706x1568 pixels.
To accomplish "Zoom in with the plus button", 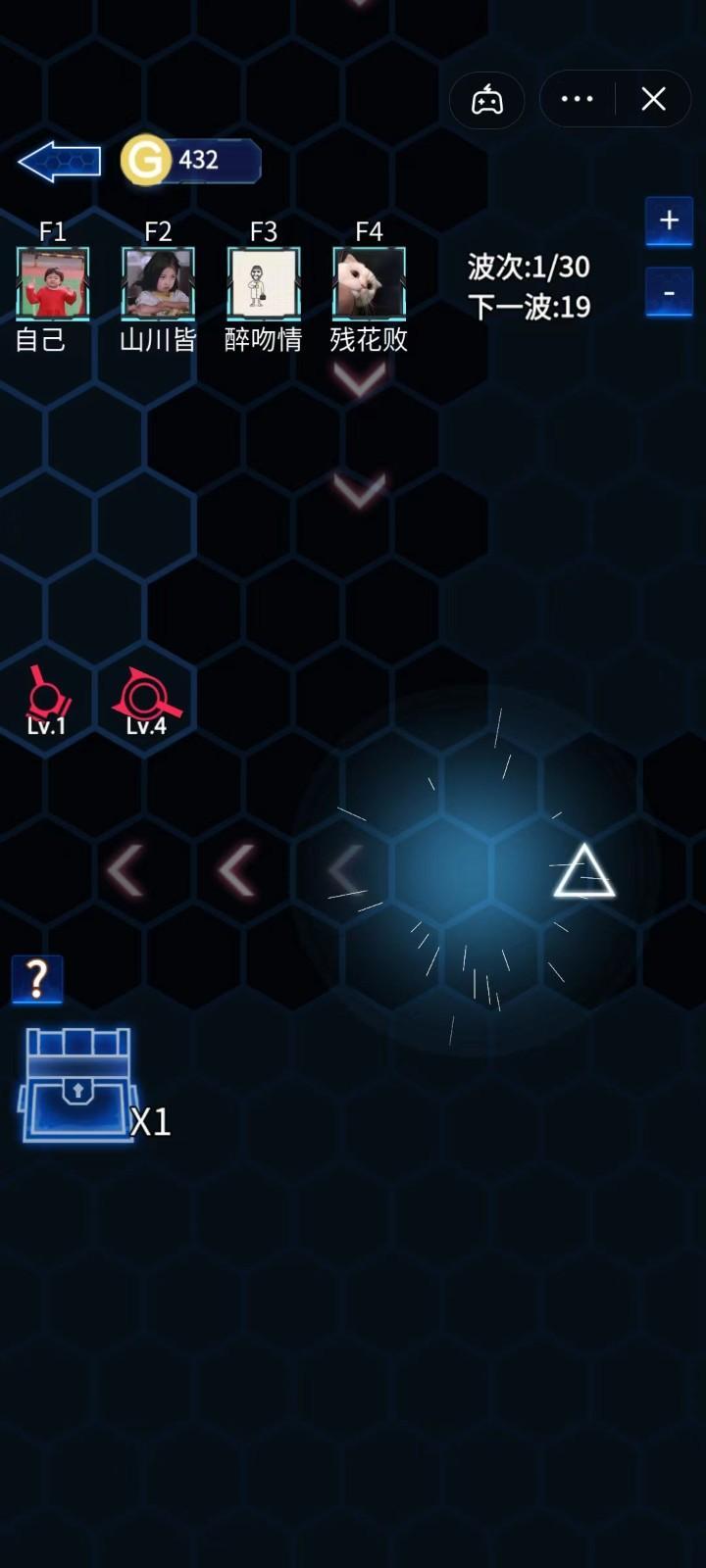I will coord(669,220).
